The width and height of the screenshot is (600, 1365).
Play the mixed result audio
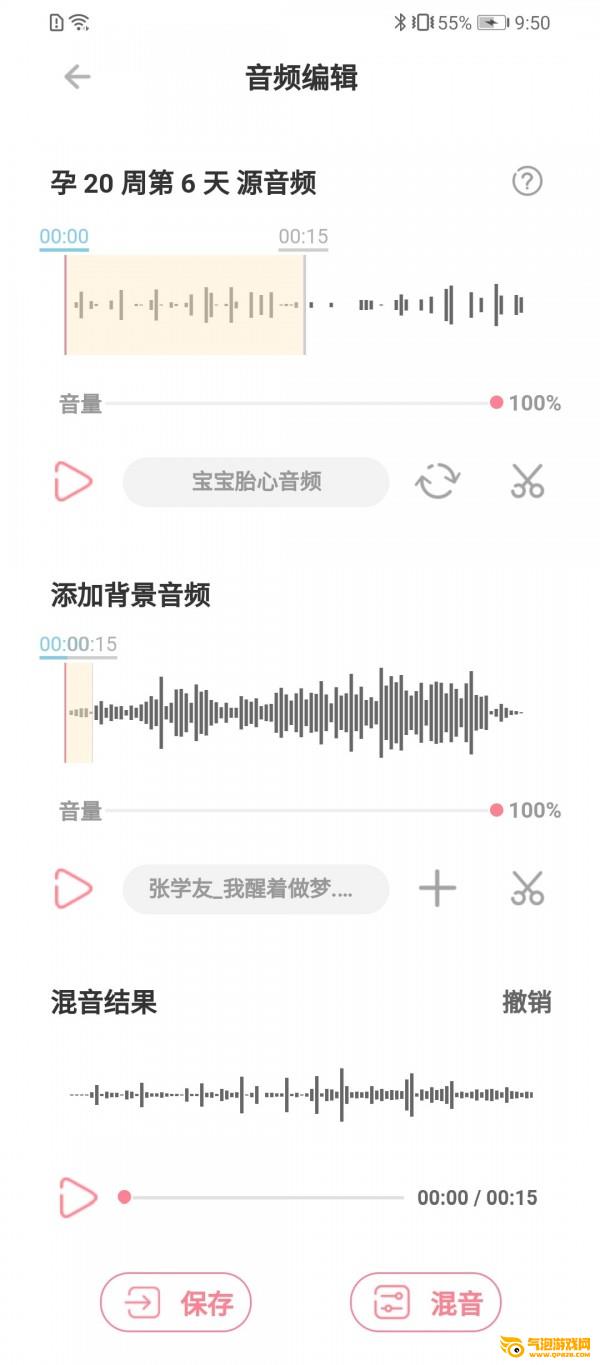(77, 1197)
